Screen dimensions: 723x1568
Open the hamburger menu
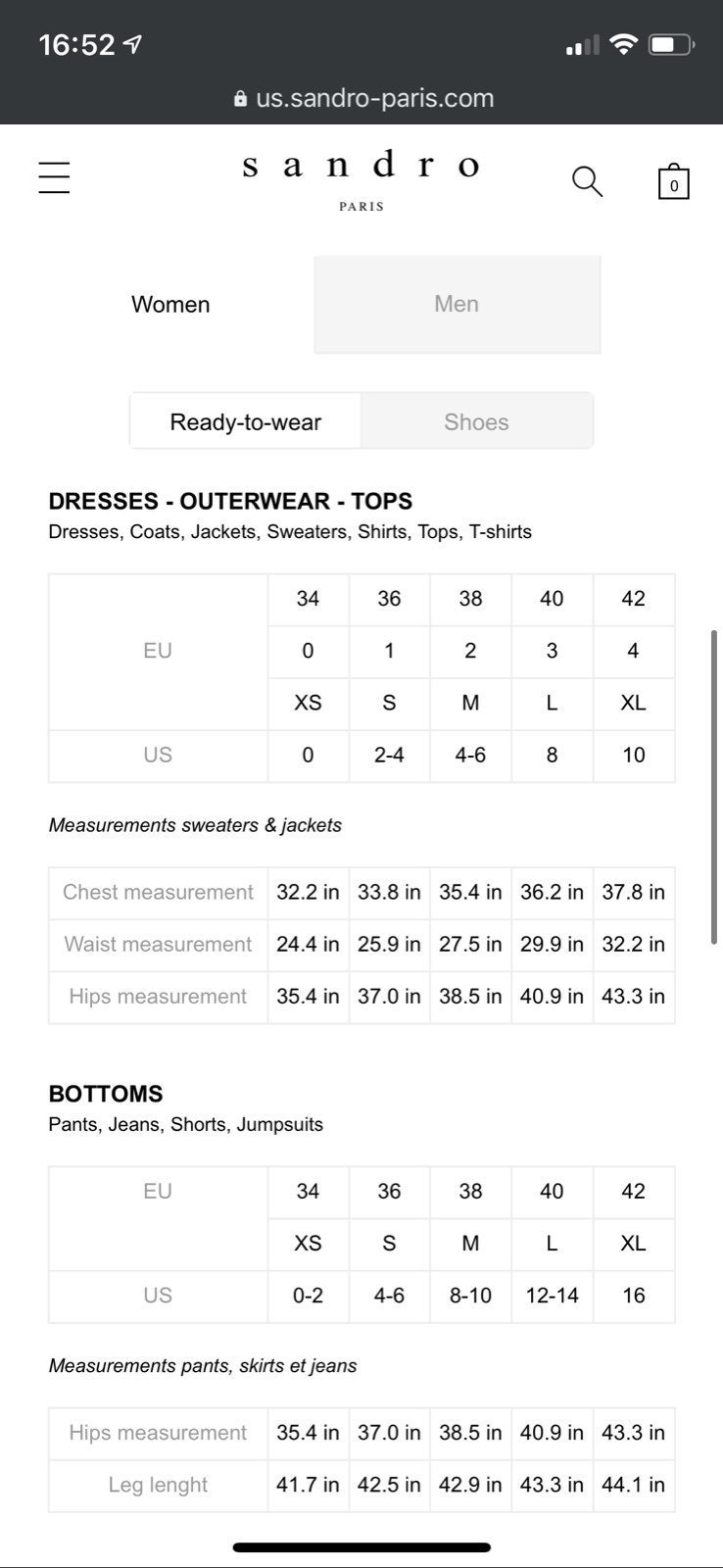[x=54, y=177]
